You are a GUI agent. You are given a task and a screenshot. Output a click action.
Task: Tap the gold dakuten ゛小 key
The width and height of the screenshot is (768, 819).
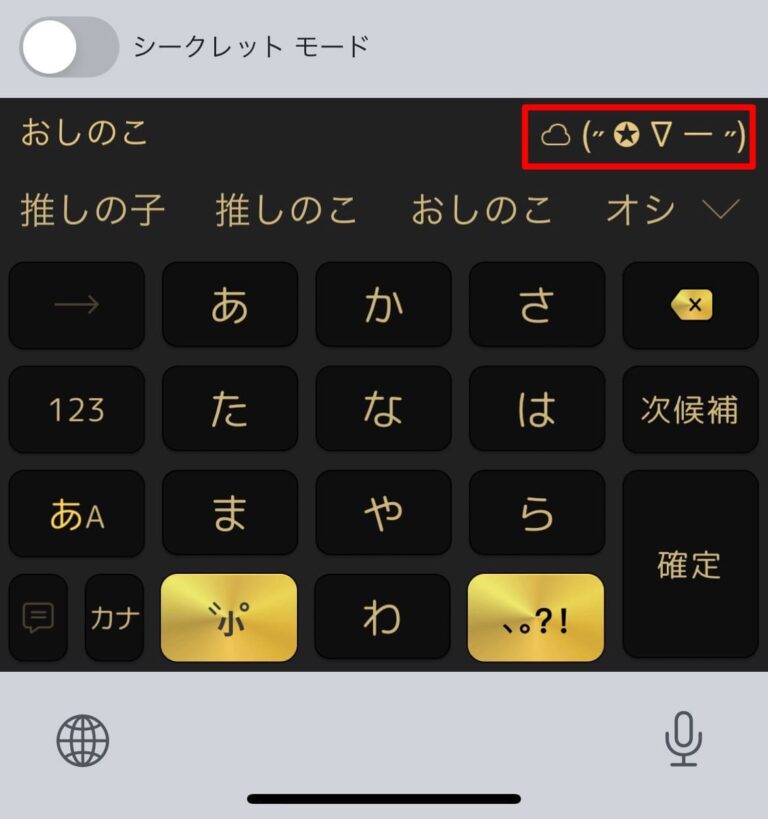pyautogui.click(x=230, y=618)
